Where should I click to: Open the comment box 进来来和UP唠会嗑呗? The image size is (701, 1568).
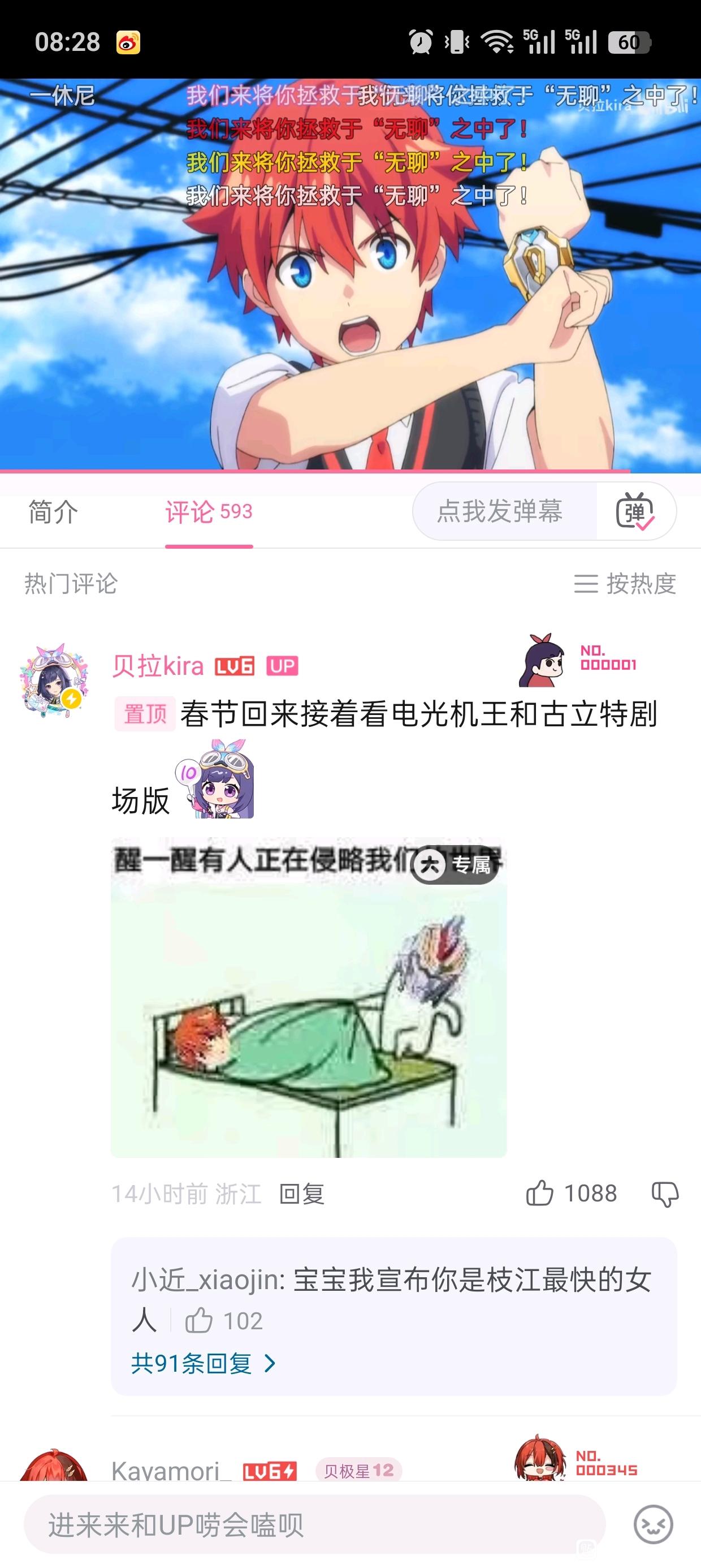tap(314, 1525)
